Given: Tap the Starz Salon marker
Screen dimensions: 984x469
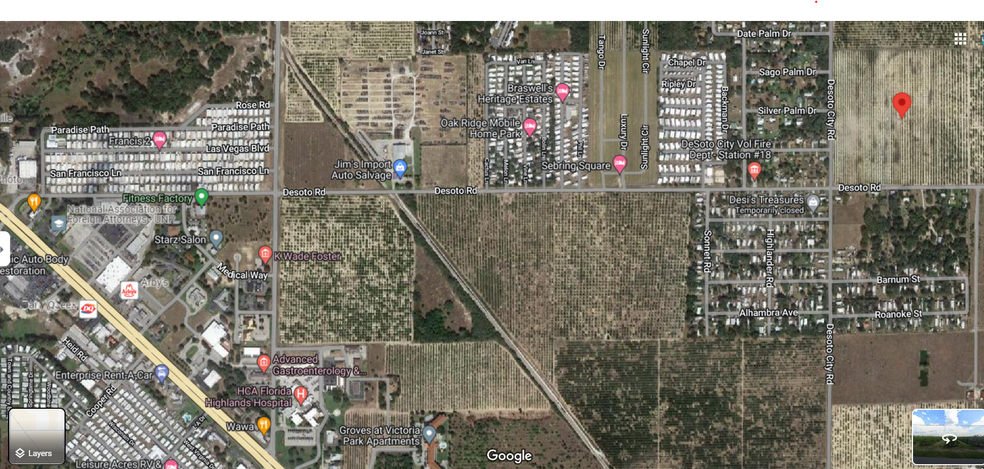Looking at the screenshot, I should (216, 239).
